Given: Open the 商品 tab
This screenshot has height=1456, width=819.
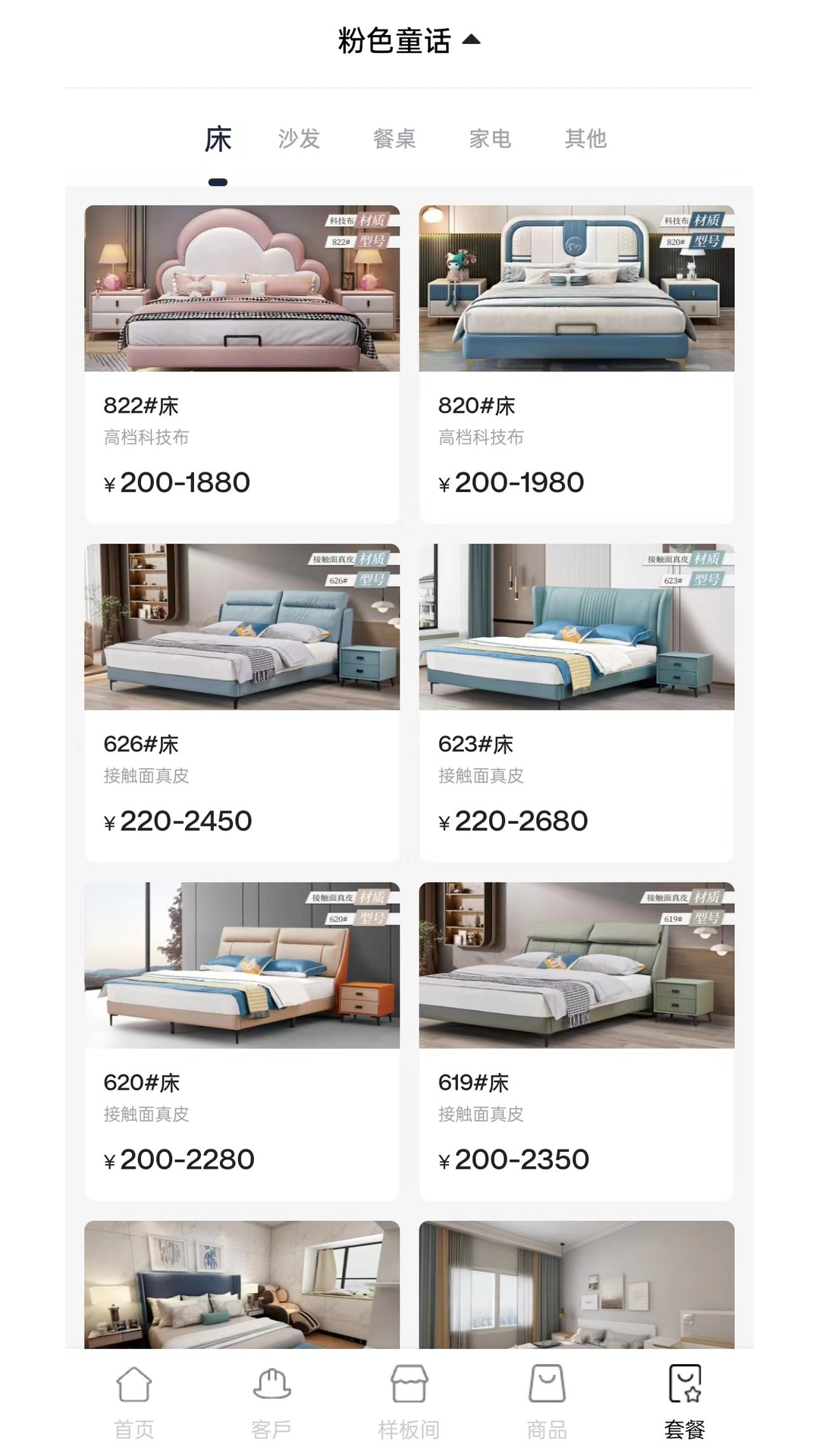Looking at the screenshot, I should [547, 1401].
